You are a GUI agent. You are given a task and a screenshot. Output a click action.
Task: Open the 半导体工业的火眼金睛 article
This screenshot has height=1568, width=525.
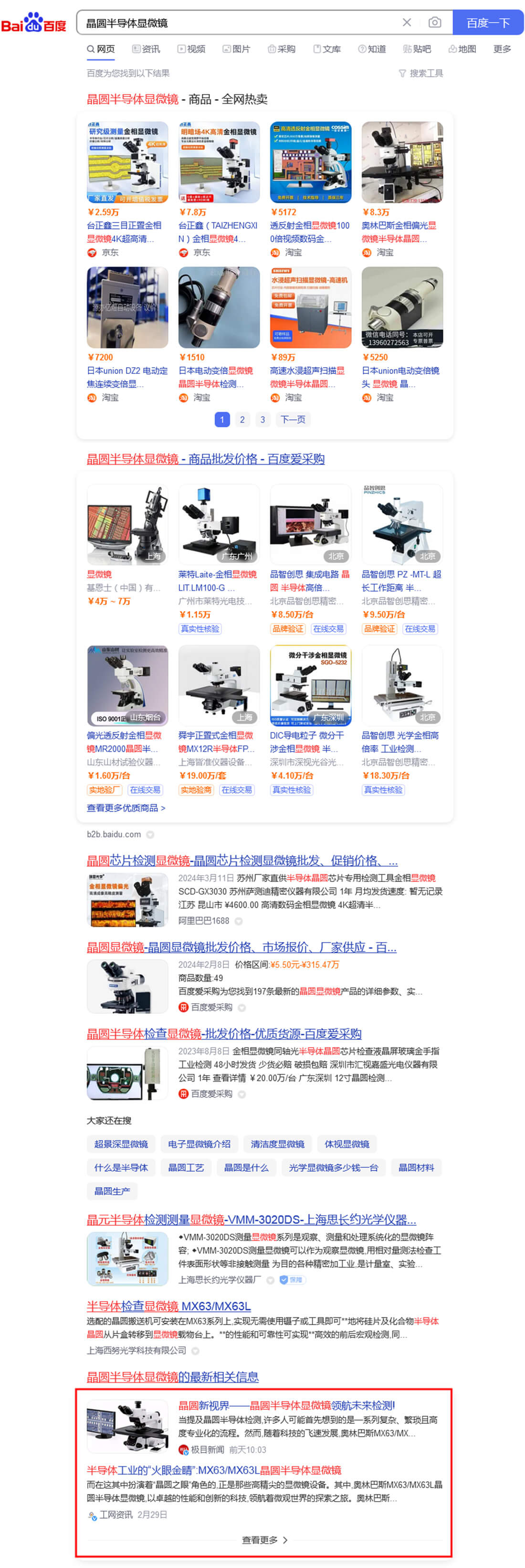[x=213, y=1469]
